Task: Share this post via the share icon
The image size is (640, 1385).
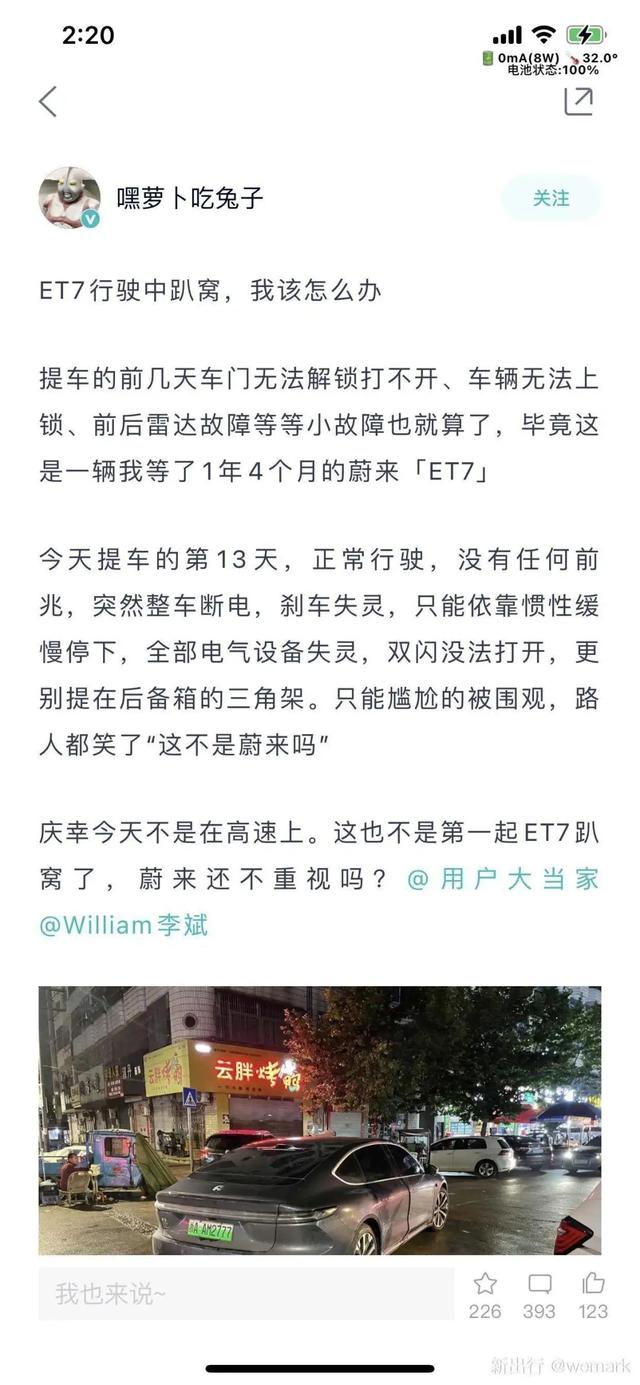Action: click(x=579, y=100)
